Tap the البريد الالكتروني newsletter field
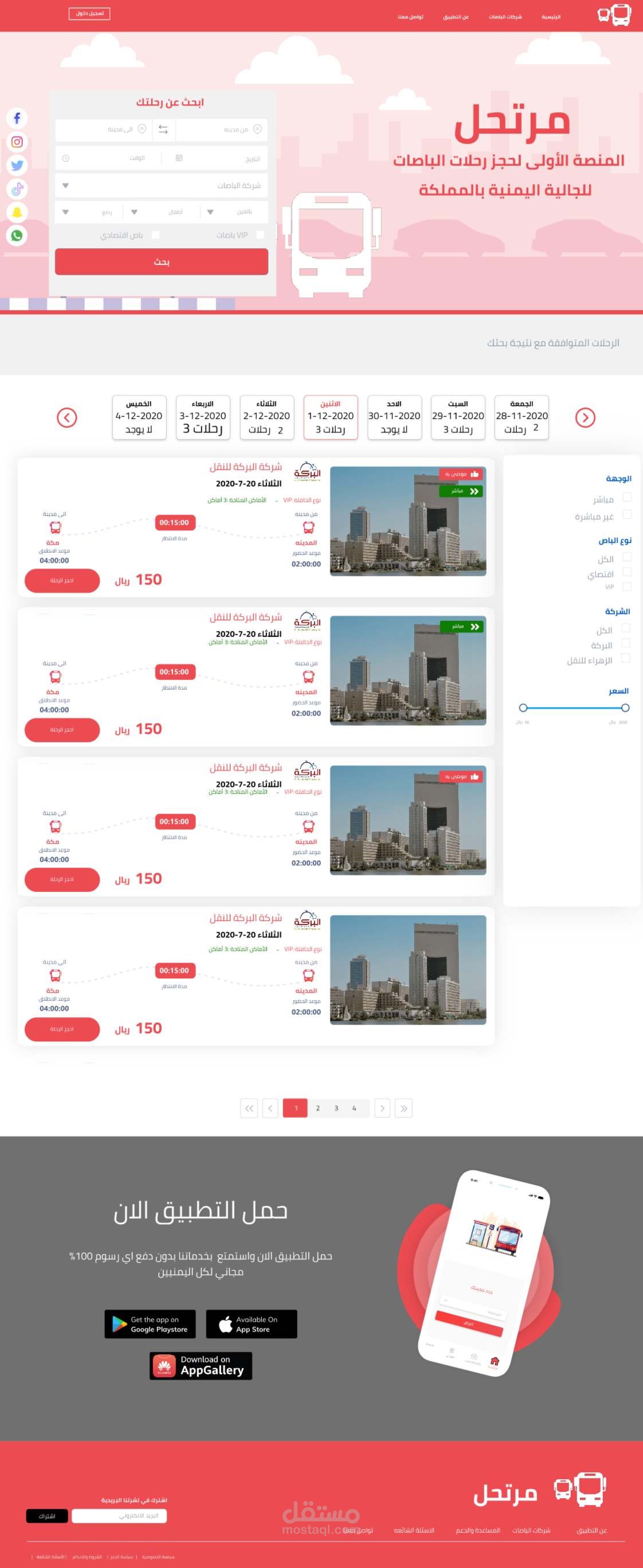Screen dimensions: 643x1568 119,1516
